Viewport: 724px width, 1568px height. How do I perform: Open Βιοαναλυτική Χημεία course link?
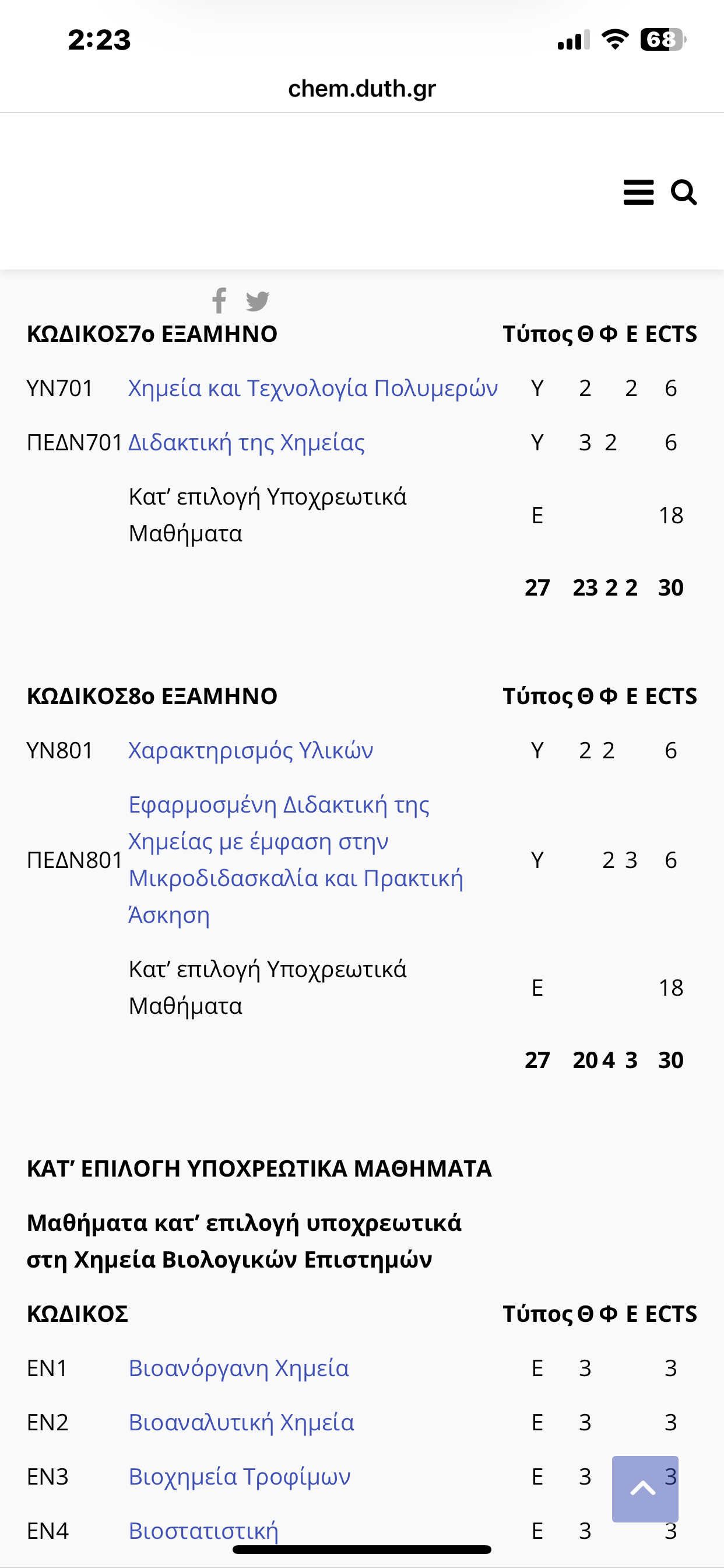(241, 1422)
